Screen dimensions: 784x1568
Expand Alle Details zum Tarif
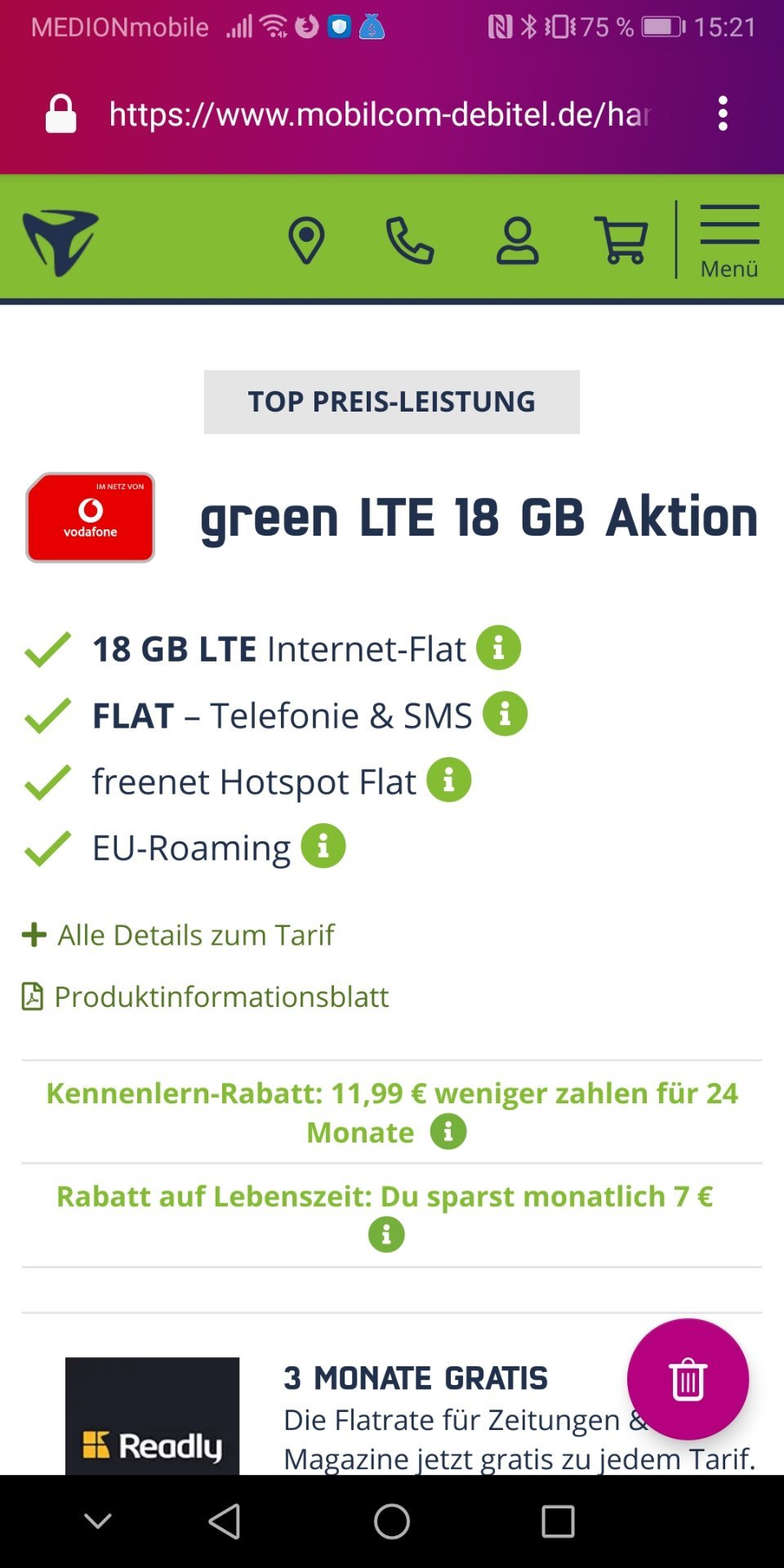click(178, 934)
